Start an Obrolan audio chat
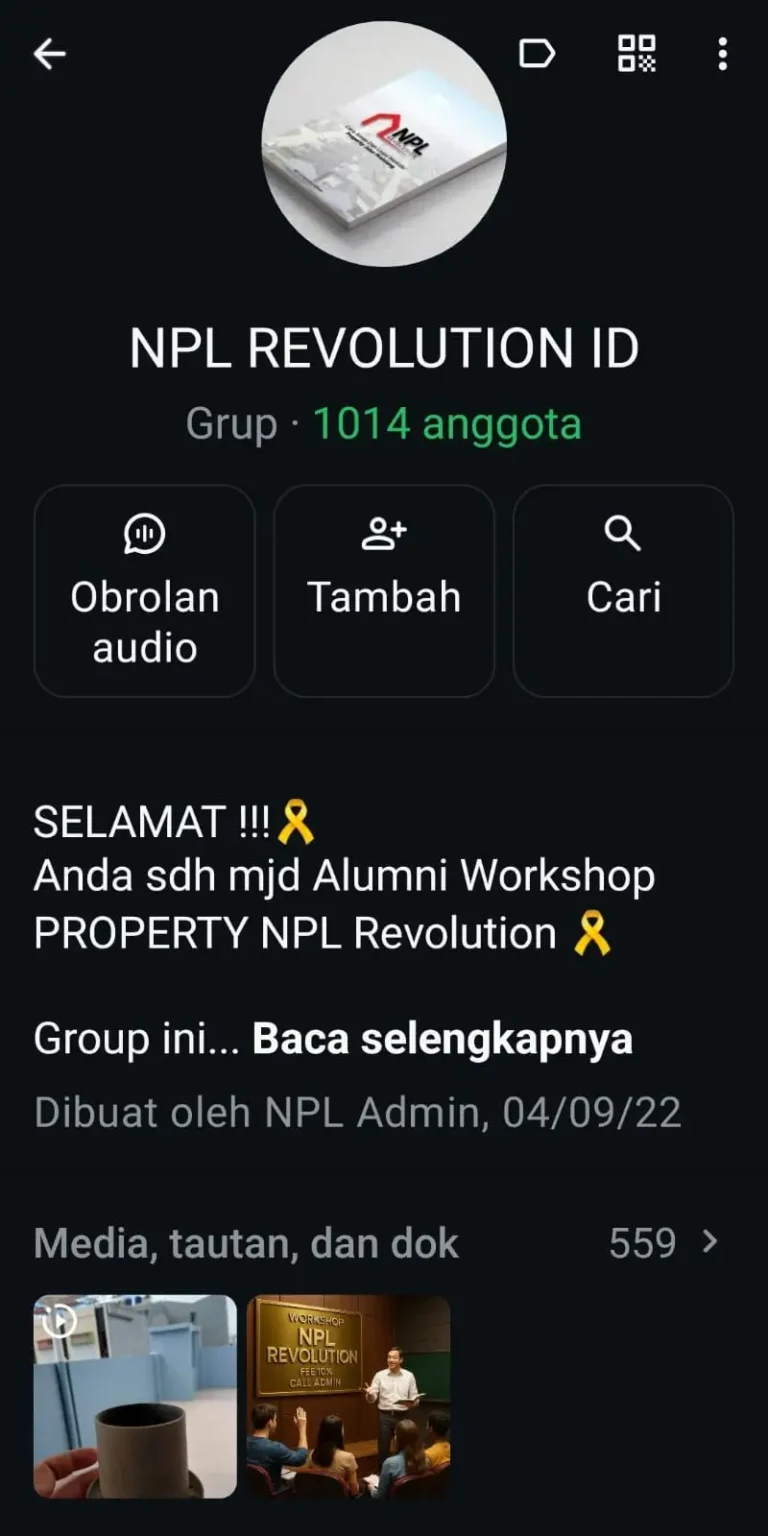The image size is (768, 1536). pyautogui.click(x=145, y=591)
